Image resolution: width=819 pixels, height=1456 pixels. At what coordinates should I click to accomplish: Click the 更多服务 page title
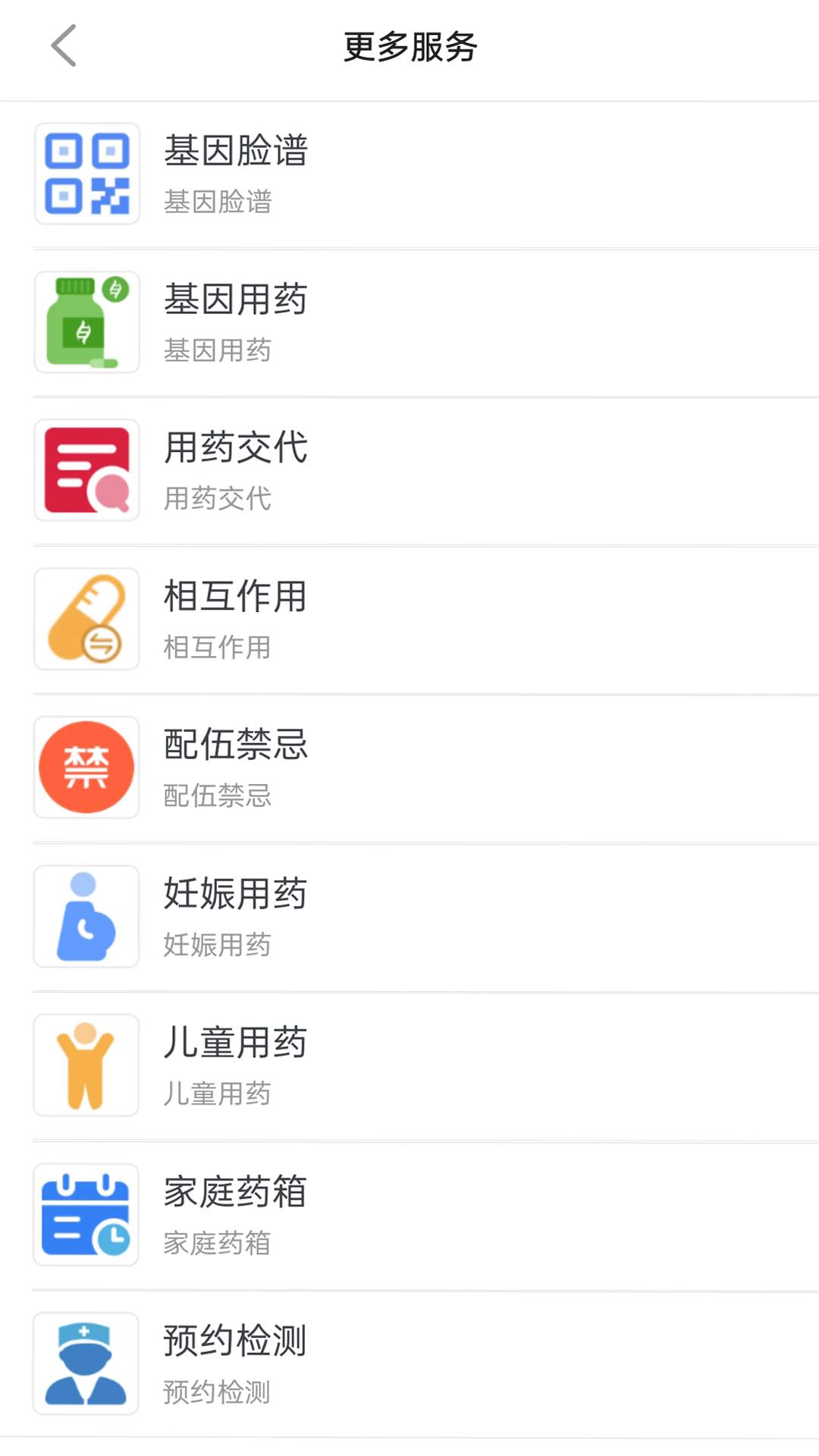tap(409, 47)
